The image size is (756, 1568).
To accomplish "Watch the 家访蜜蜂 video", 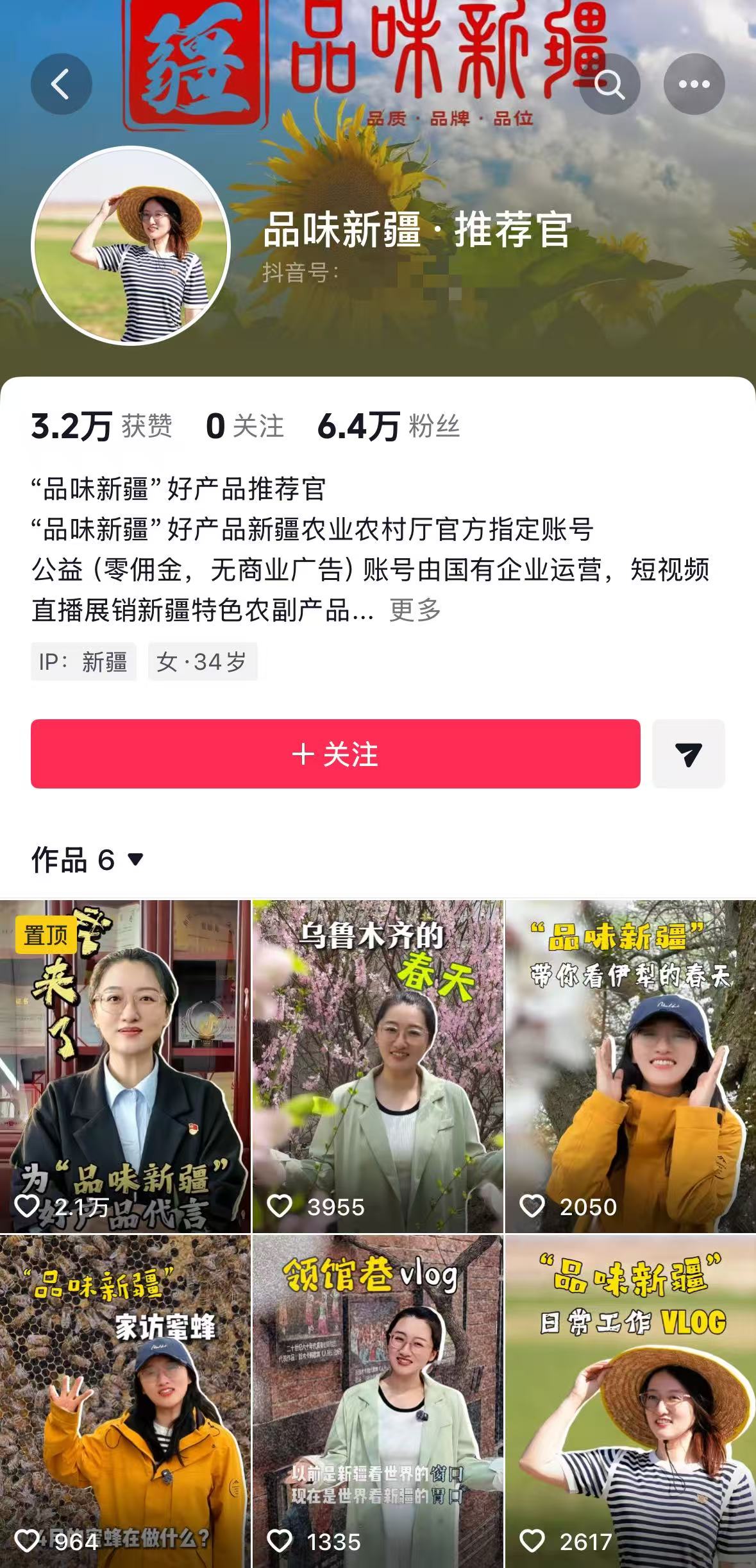I will coord(125,1402).
